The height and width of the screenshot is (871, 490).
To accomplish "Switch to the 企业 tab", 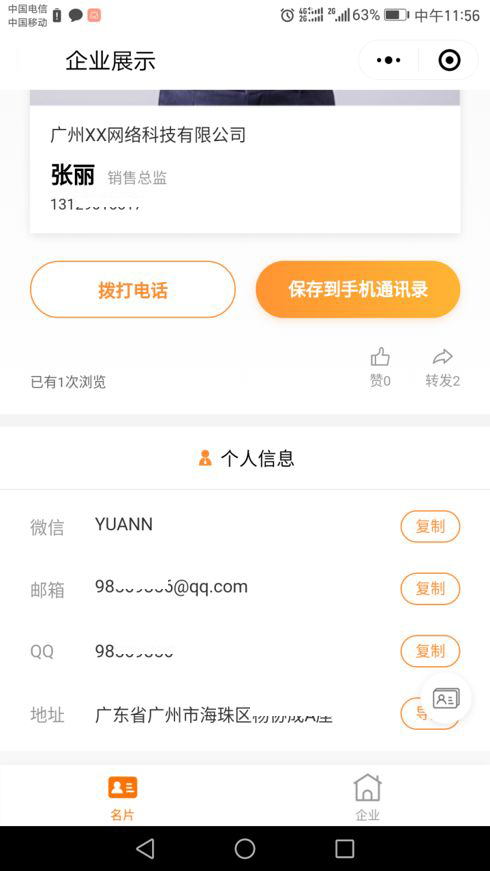I will pyautogui.click(x=367, y=797).
